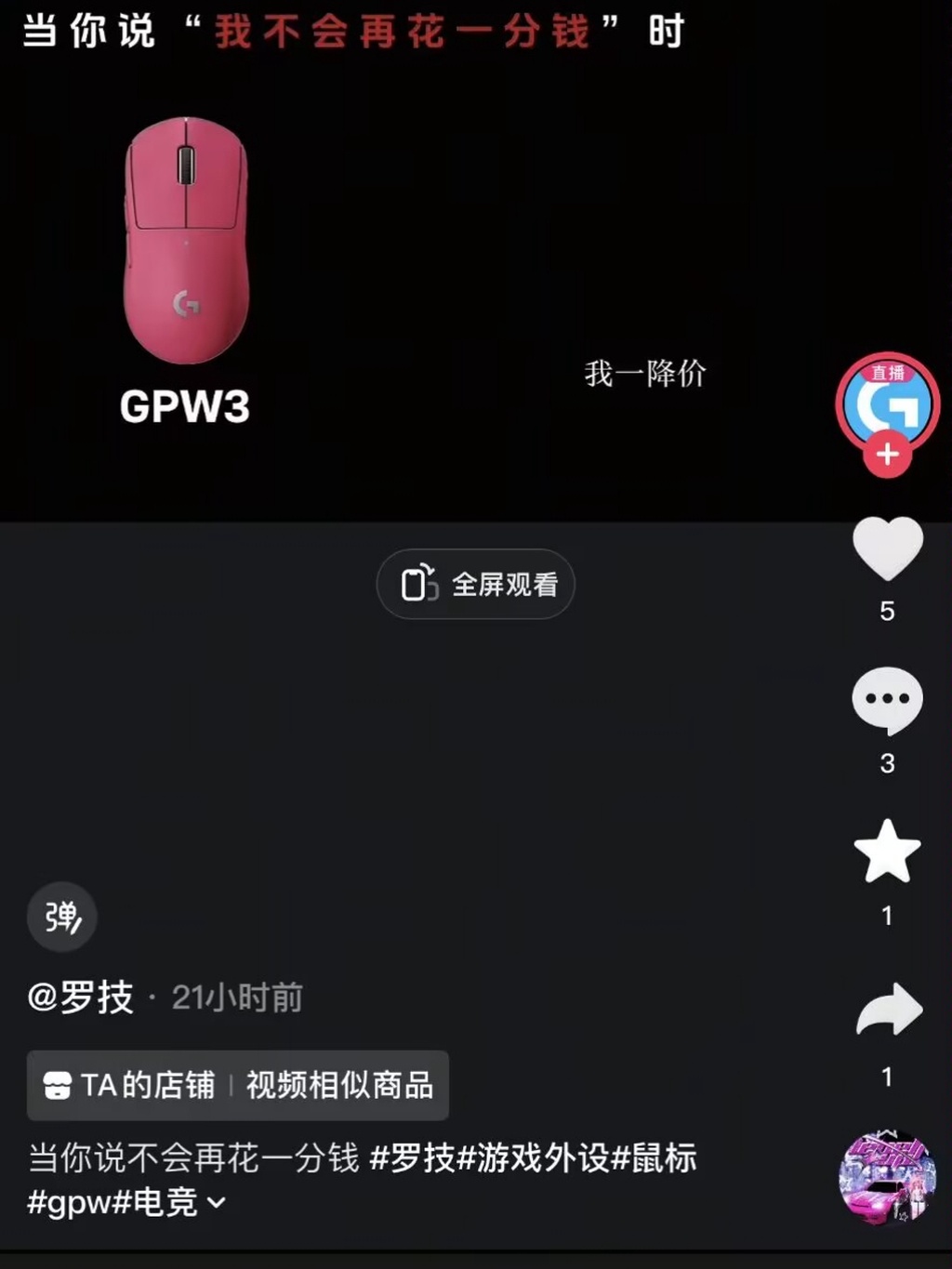Open TA的店铺 shop
The height and width of the screenshot is (1269, 952).
tap(130, 1085)
